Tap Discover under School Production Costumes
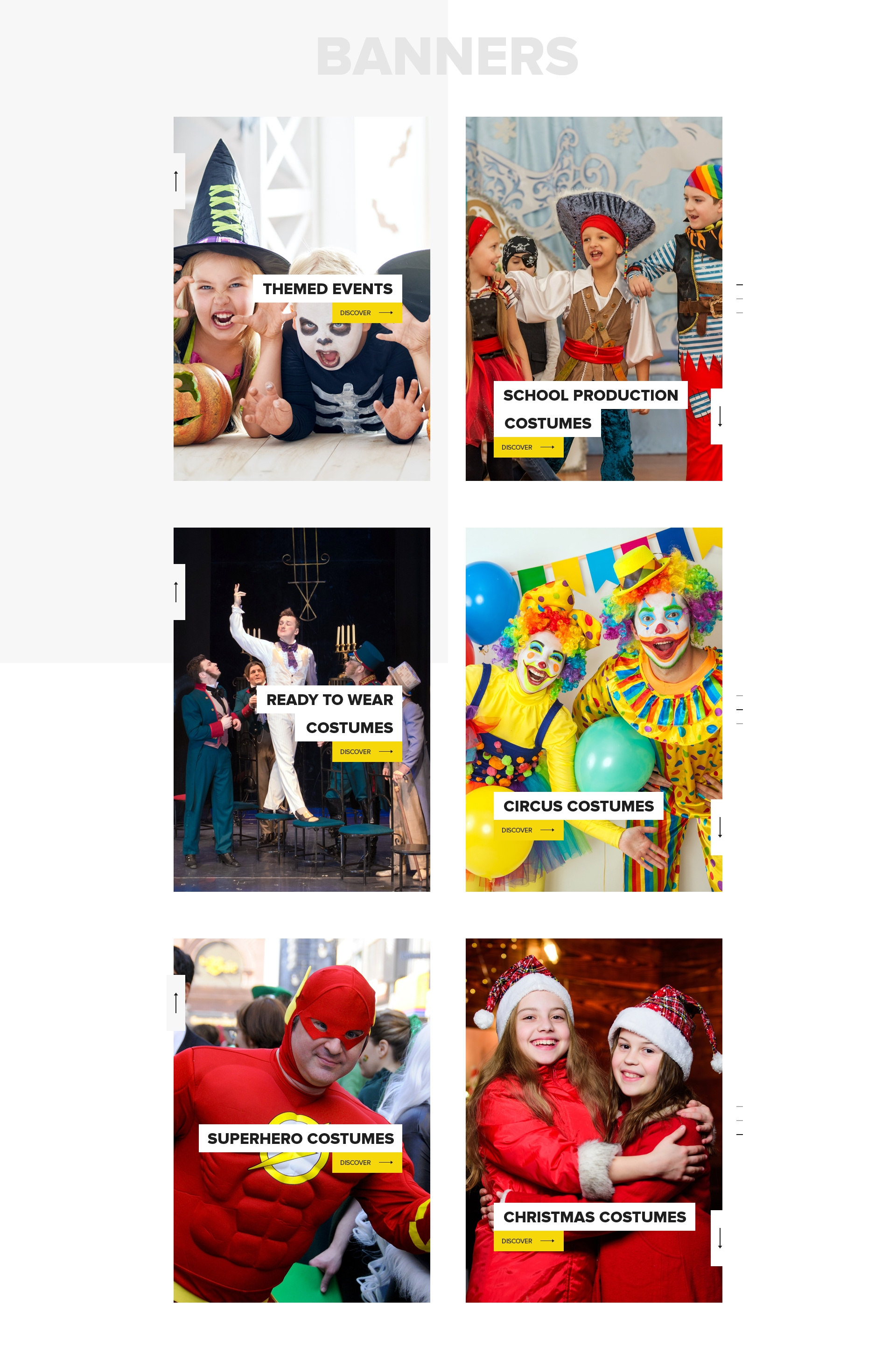 [x=528, y=447]
